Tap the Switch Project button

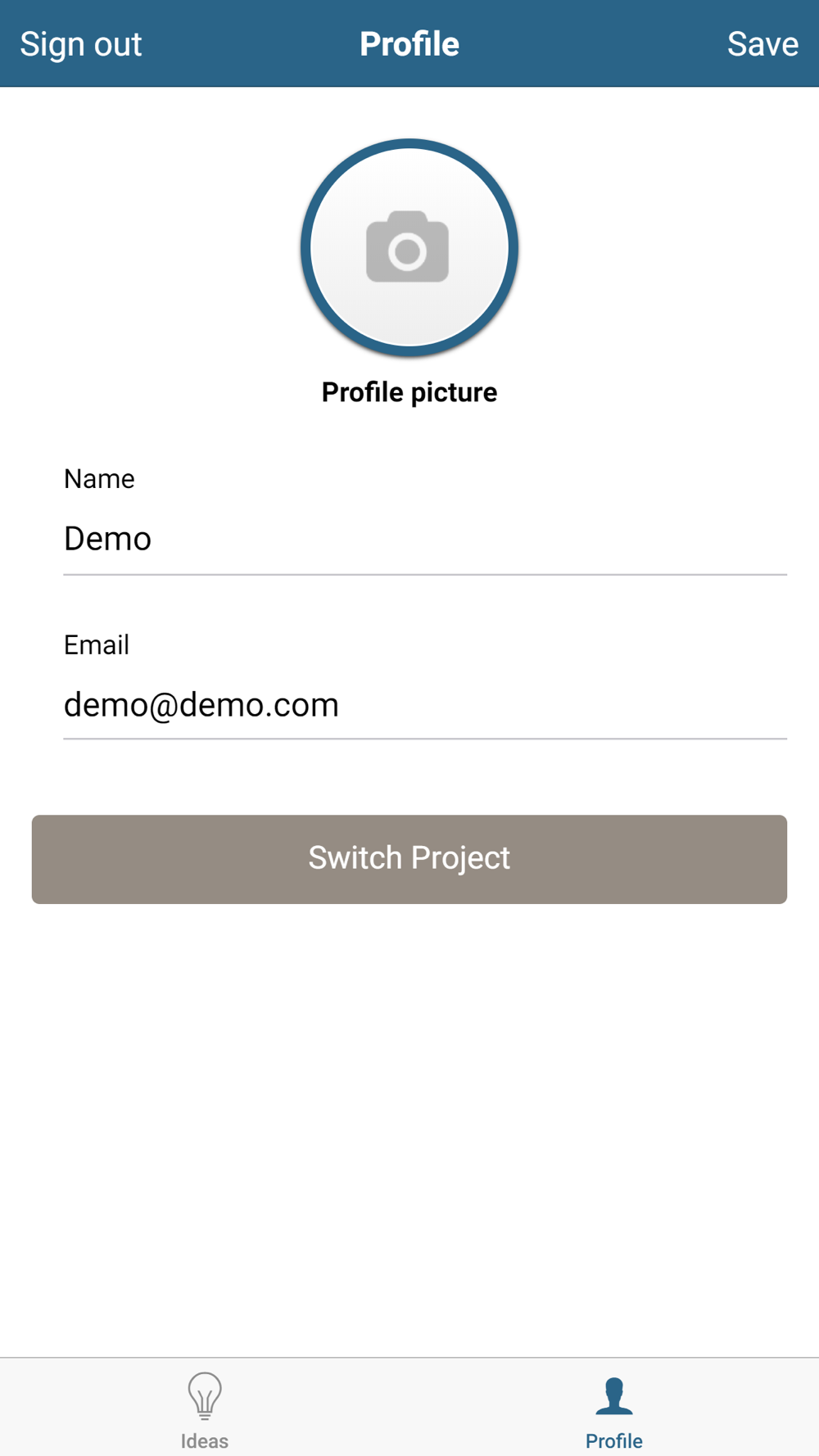click(409, 859)
